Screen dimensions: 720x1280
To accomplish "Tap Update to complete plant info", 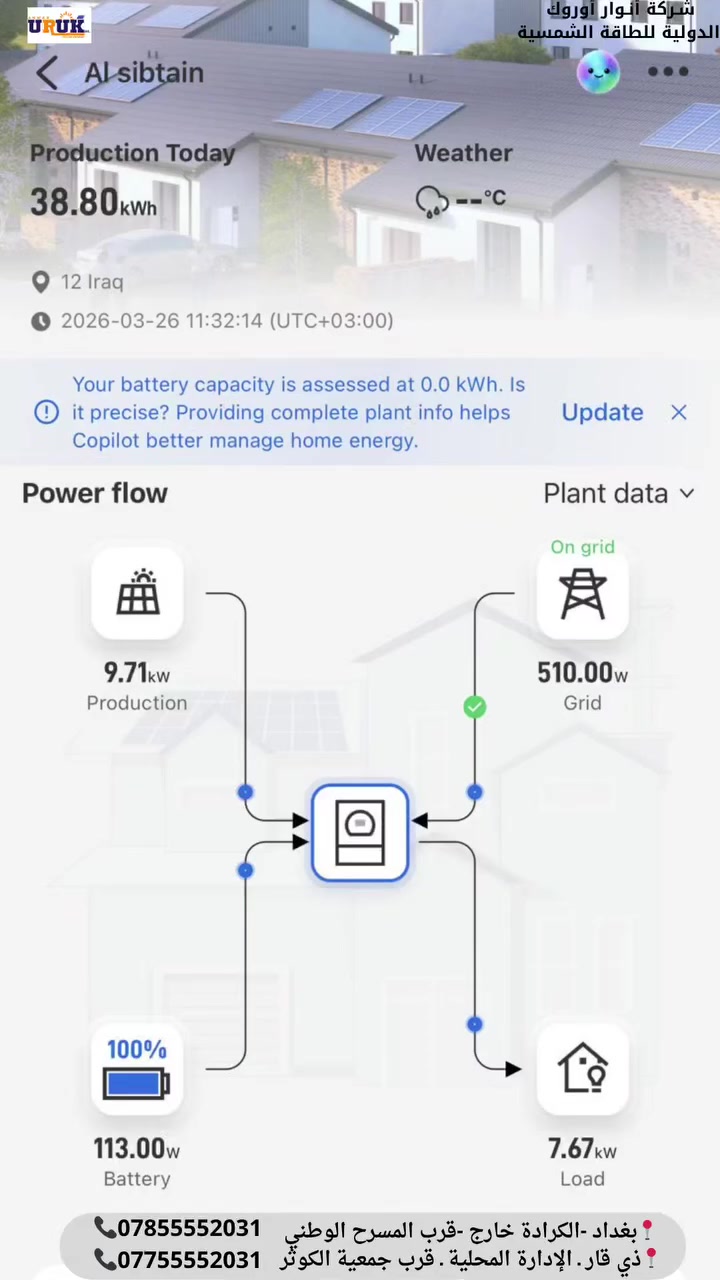I will [x=602, y=412].
